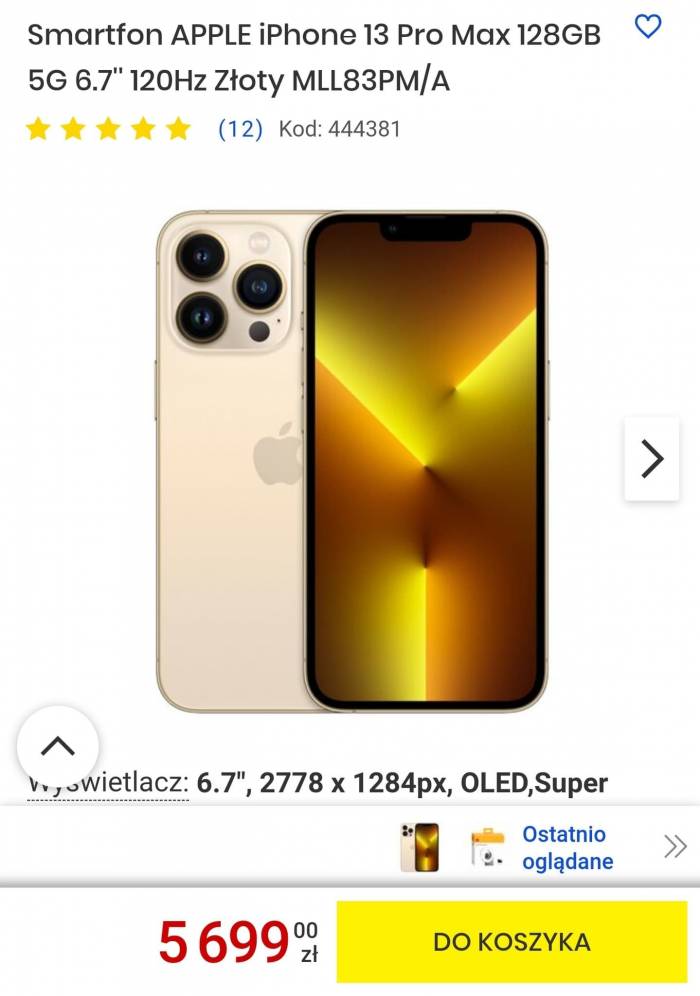Tap the scroll-to-top arrow button

(58, 746)
